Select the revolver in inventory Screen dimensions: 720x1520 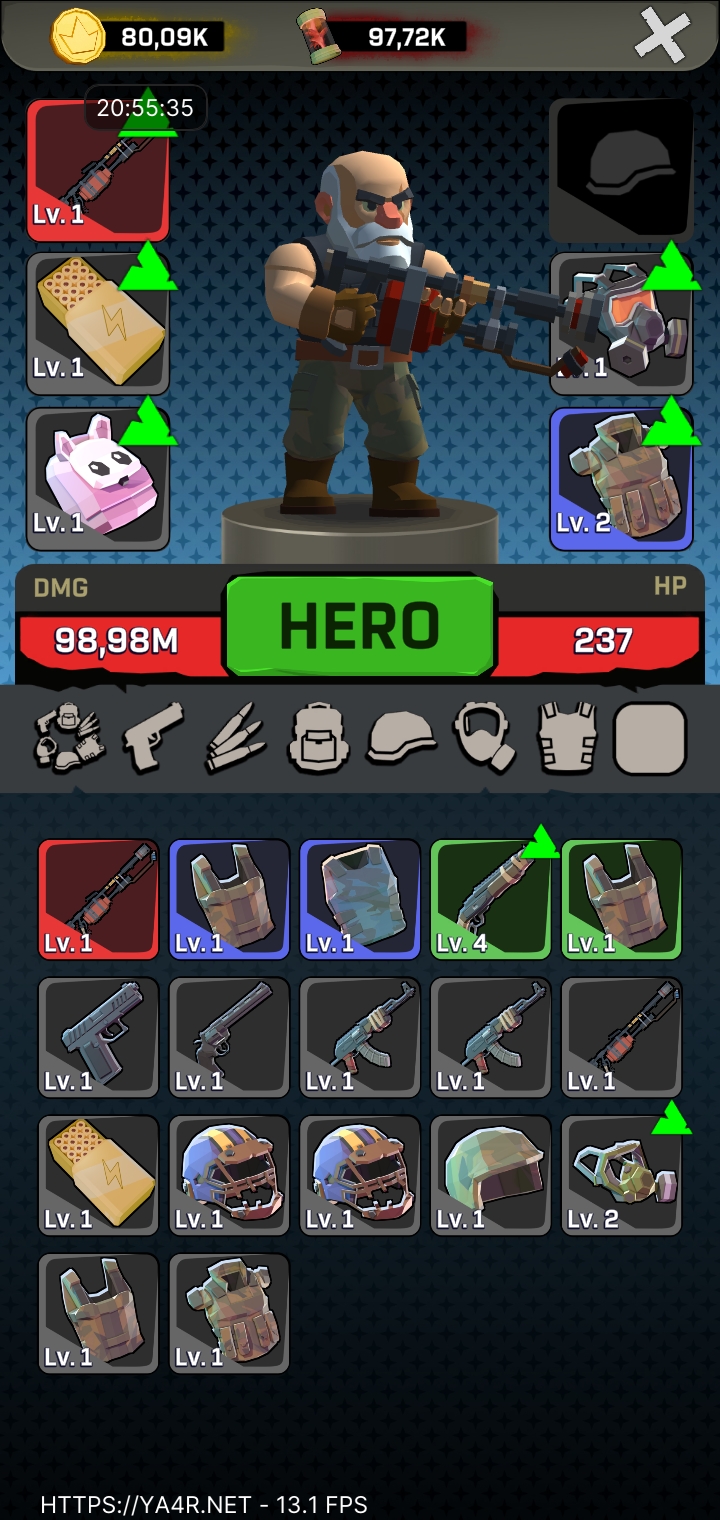[x=229, y=1037]
